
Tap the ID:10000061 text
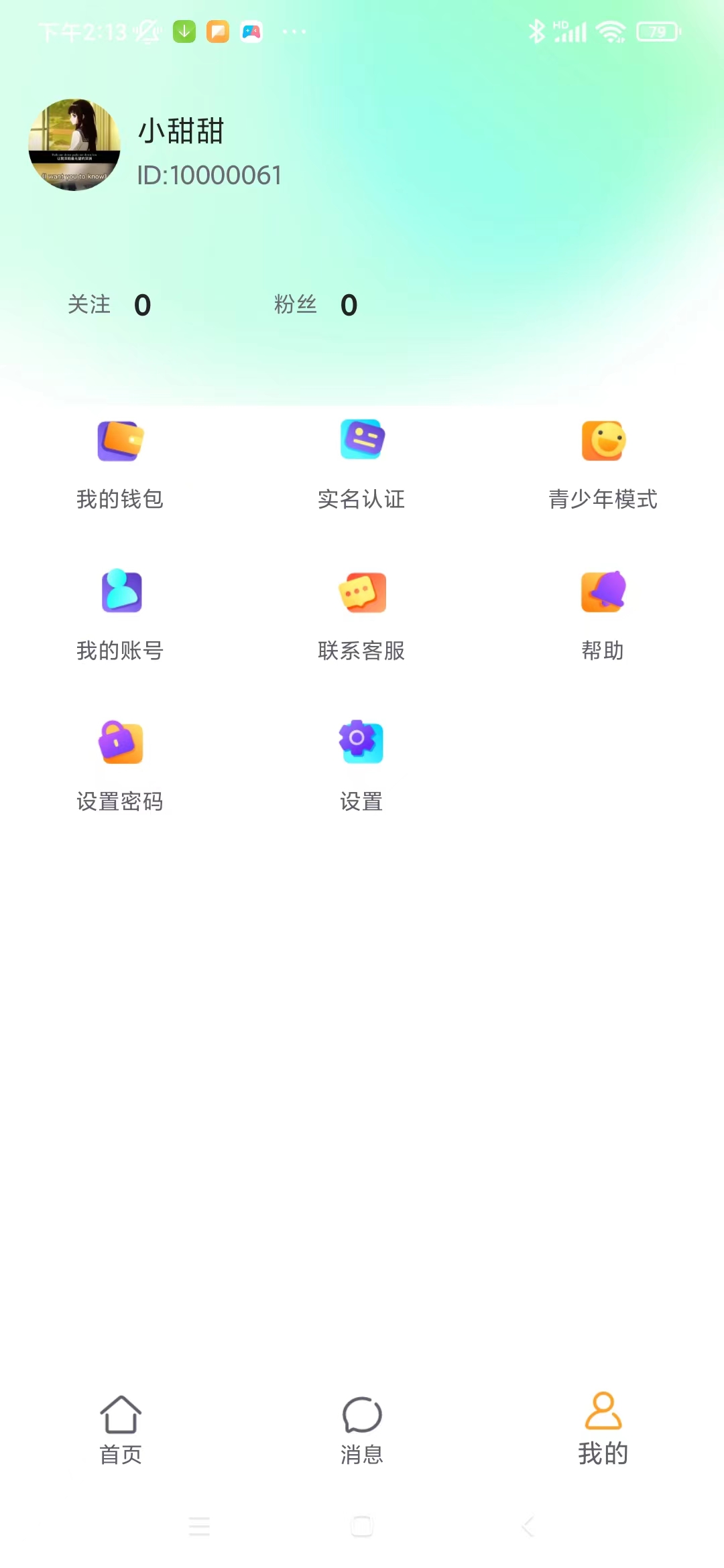tap(209, 175)
